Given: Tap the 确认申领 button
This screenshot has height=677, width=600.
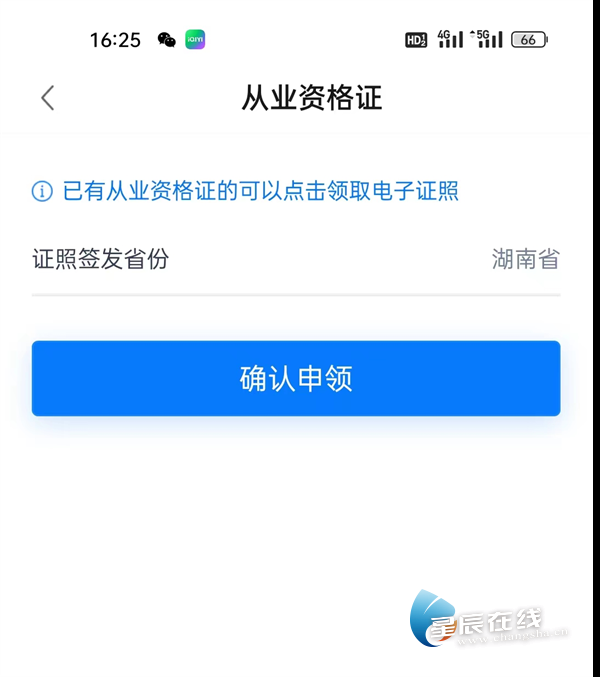Looking at the screenshot, I should coord(296,378).
